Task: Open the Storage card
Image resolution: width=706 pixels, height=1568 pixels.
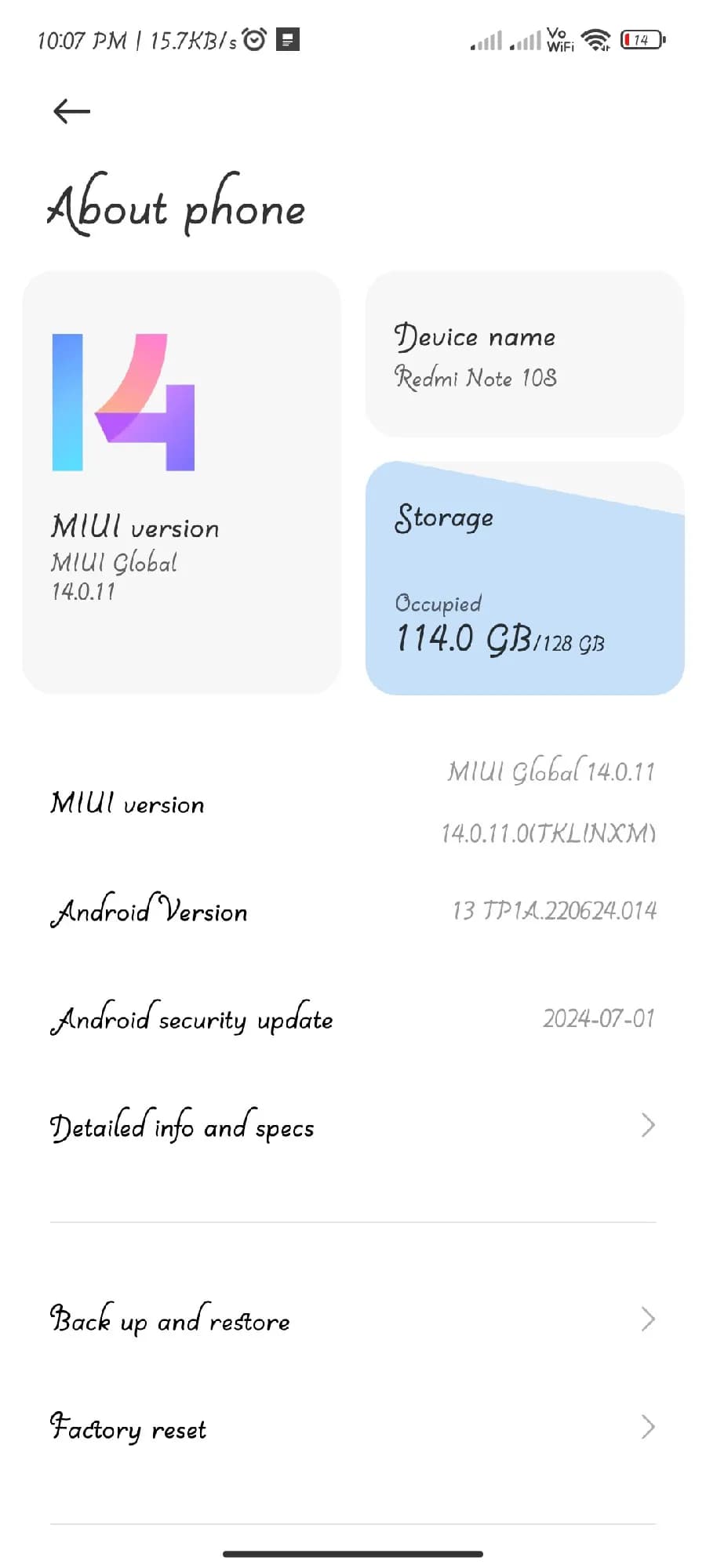Action: (x=524, y=579)
